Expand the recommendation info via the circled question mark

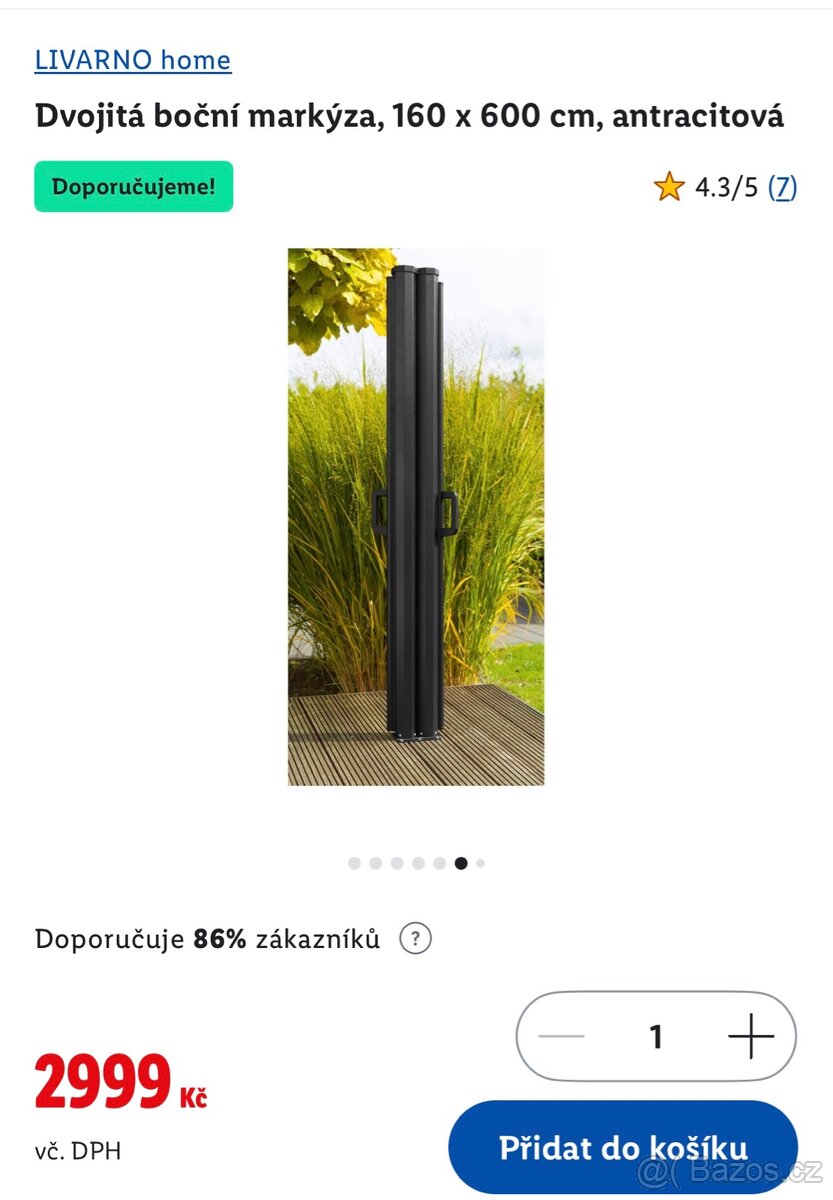point(416,938)
